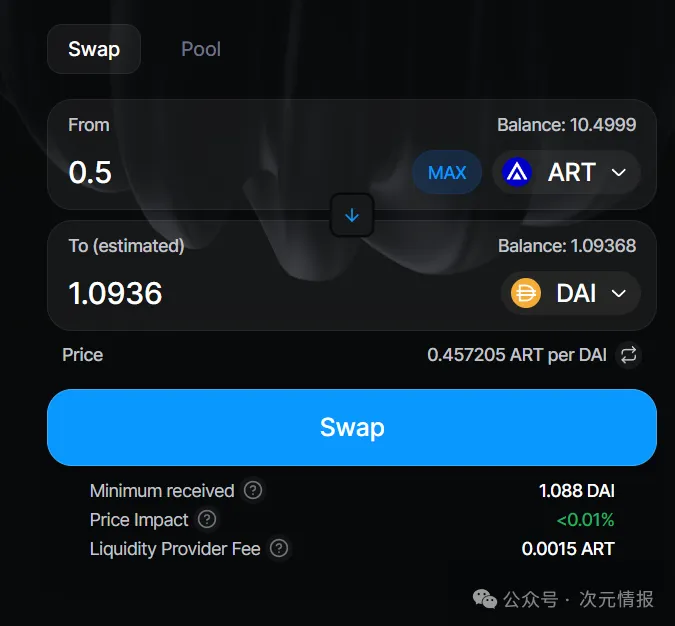Show Minimum received help tooltip
This screenshot has height=626, width=675.
254,490
